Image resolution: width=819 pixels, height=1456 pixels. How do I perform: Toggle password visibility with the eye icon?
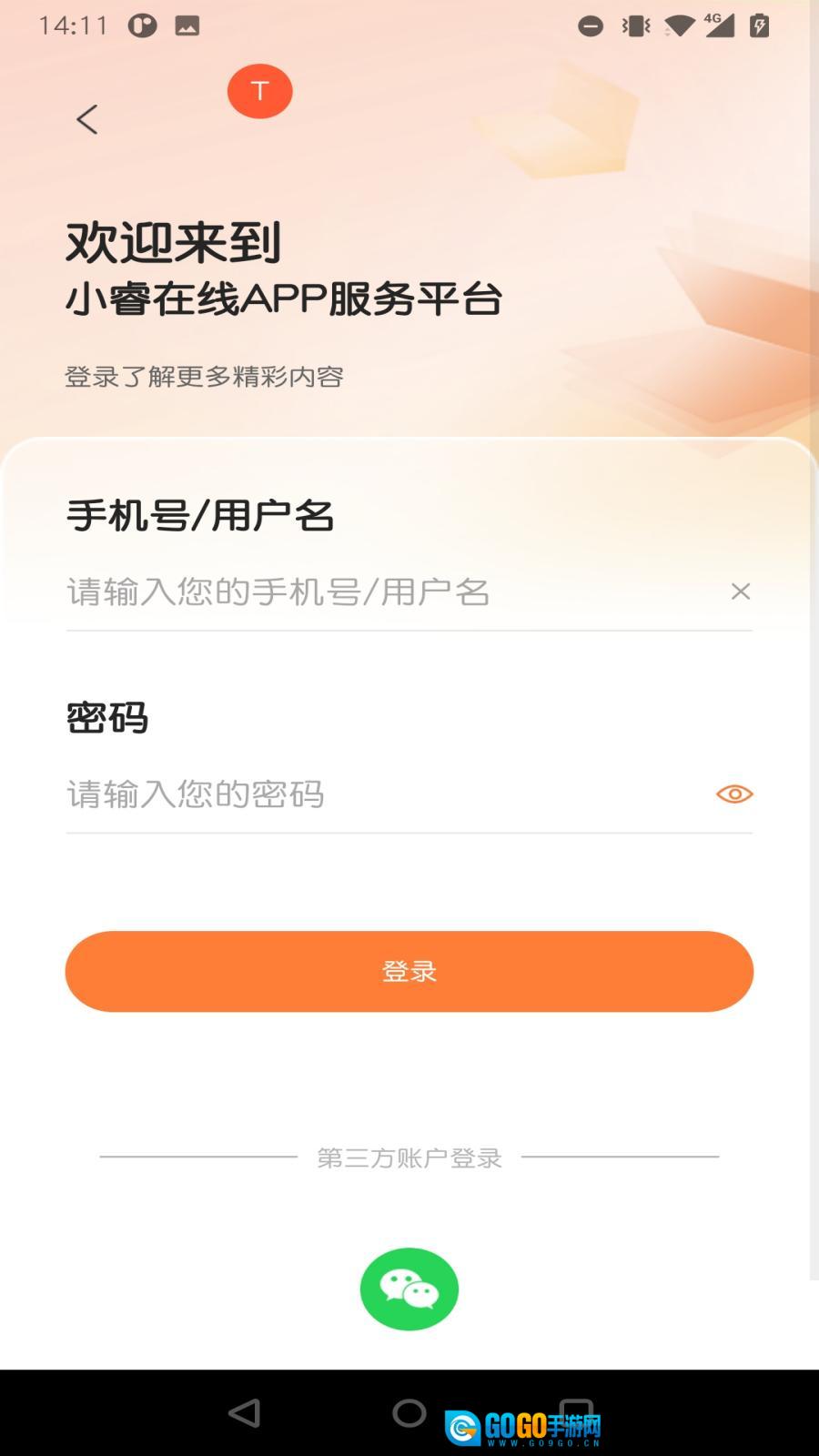[734, 794]
